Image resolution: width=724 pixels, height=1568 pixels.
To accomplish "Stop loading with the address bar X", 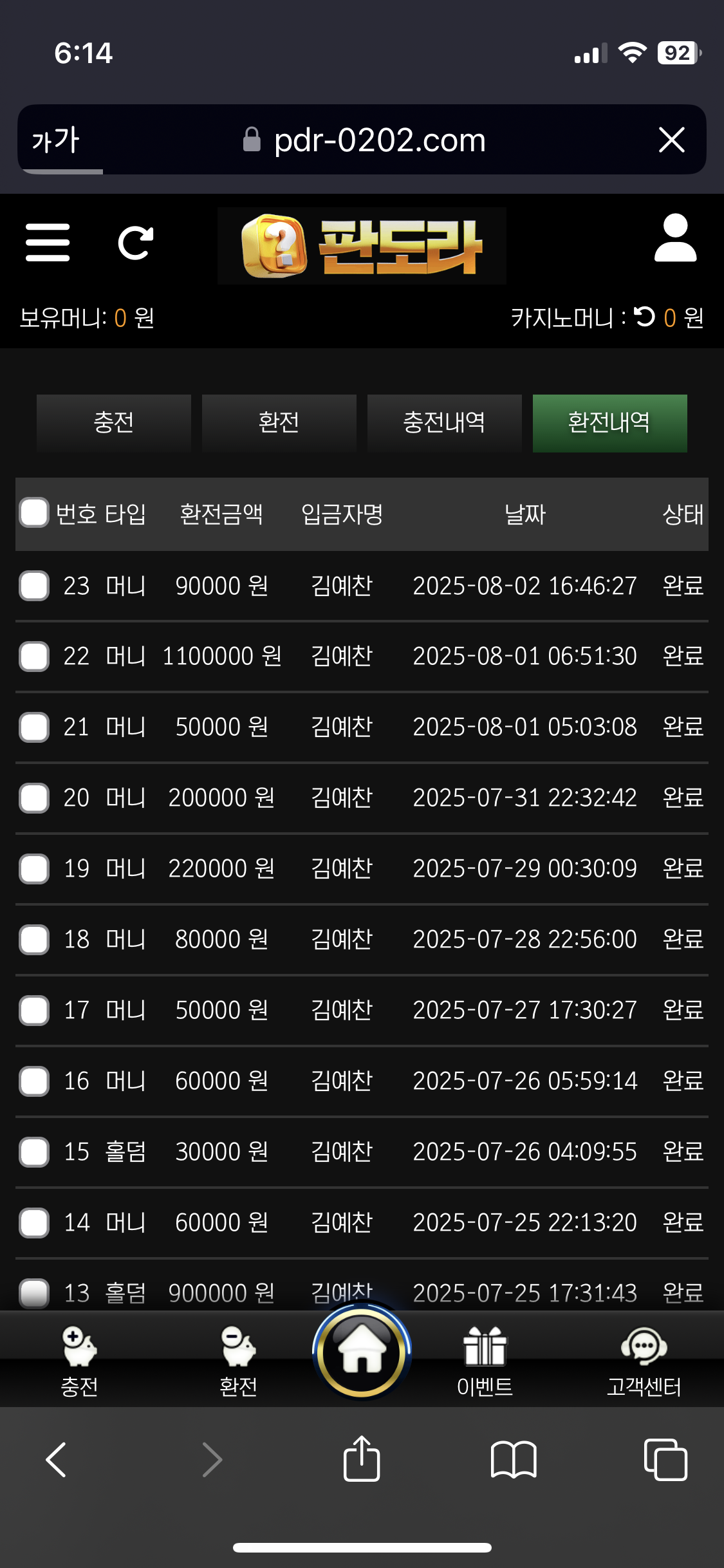I will tap(672, 140).
